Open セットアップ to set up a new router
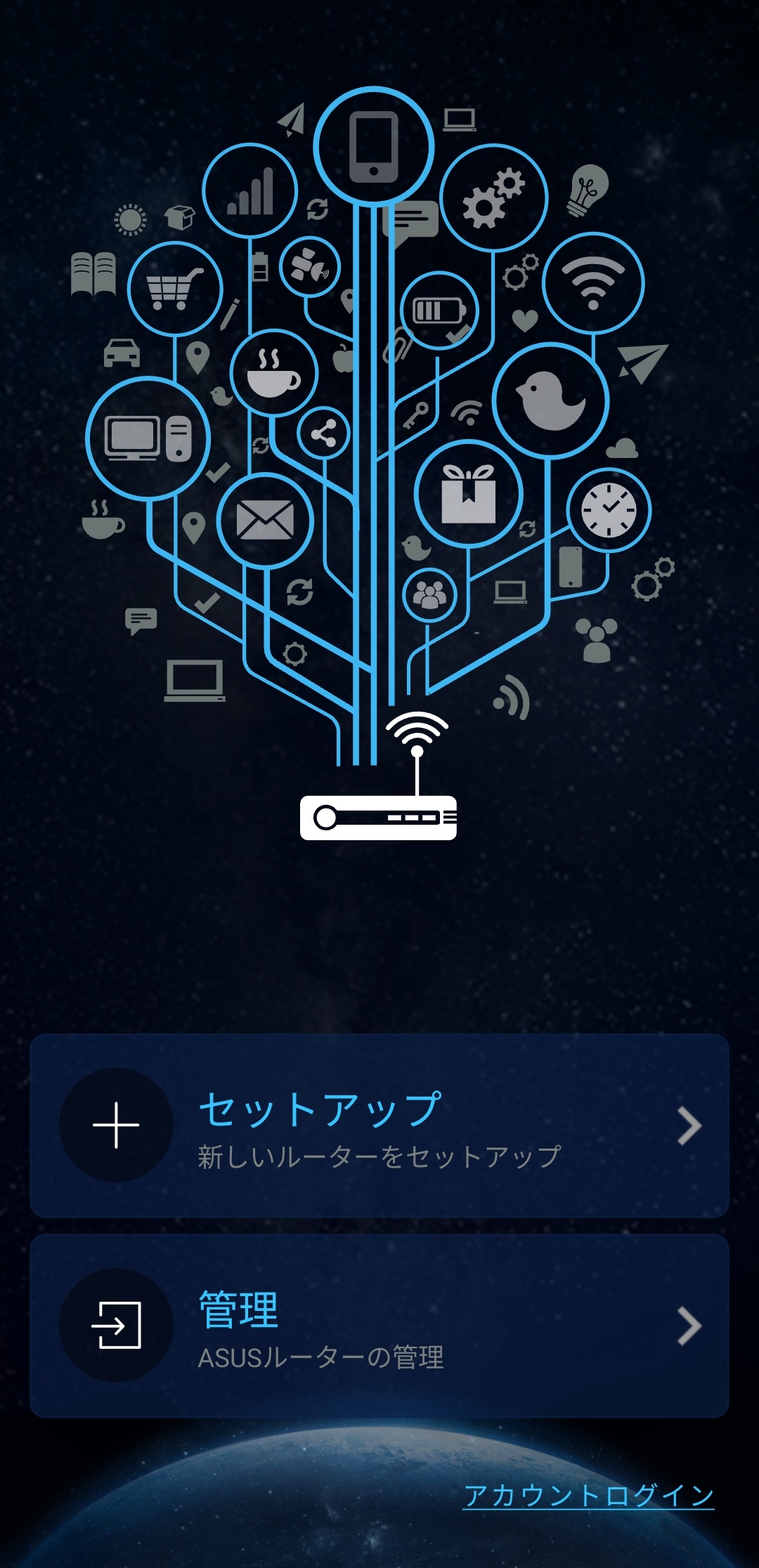Screen dimensions: 759x1568 click(x=379, y=1125)
